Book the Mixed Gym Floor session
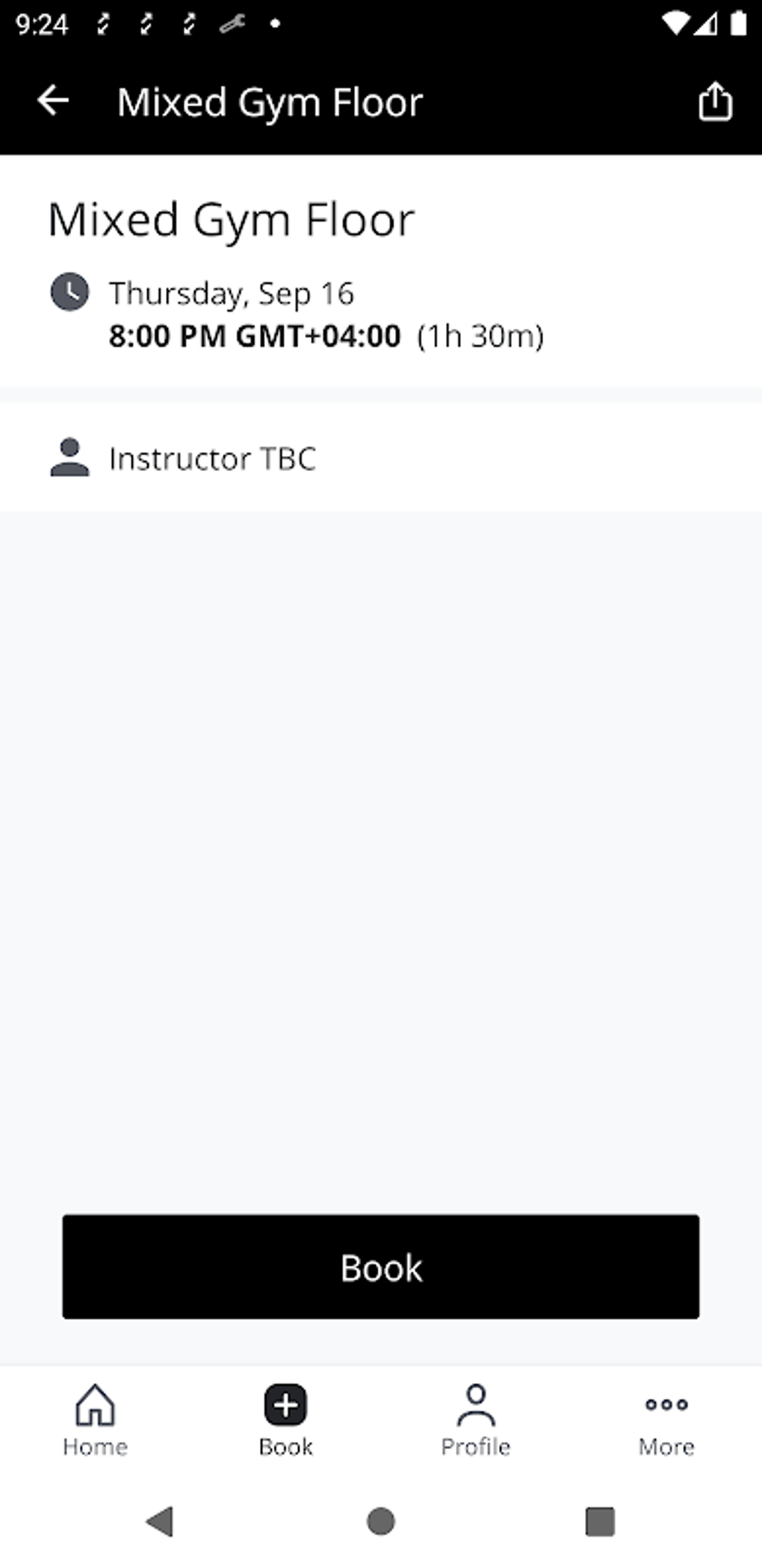 click(380, 1266)
